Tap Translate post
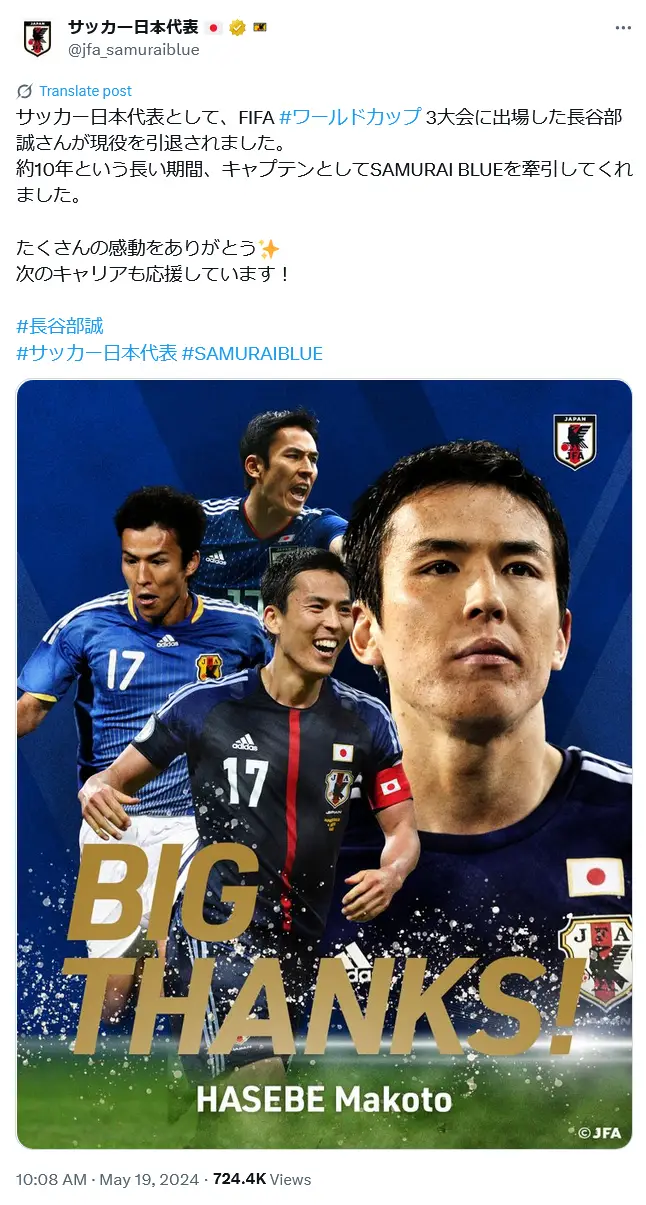The height and width of the screenshot is (1205, 646). point(84,91)
